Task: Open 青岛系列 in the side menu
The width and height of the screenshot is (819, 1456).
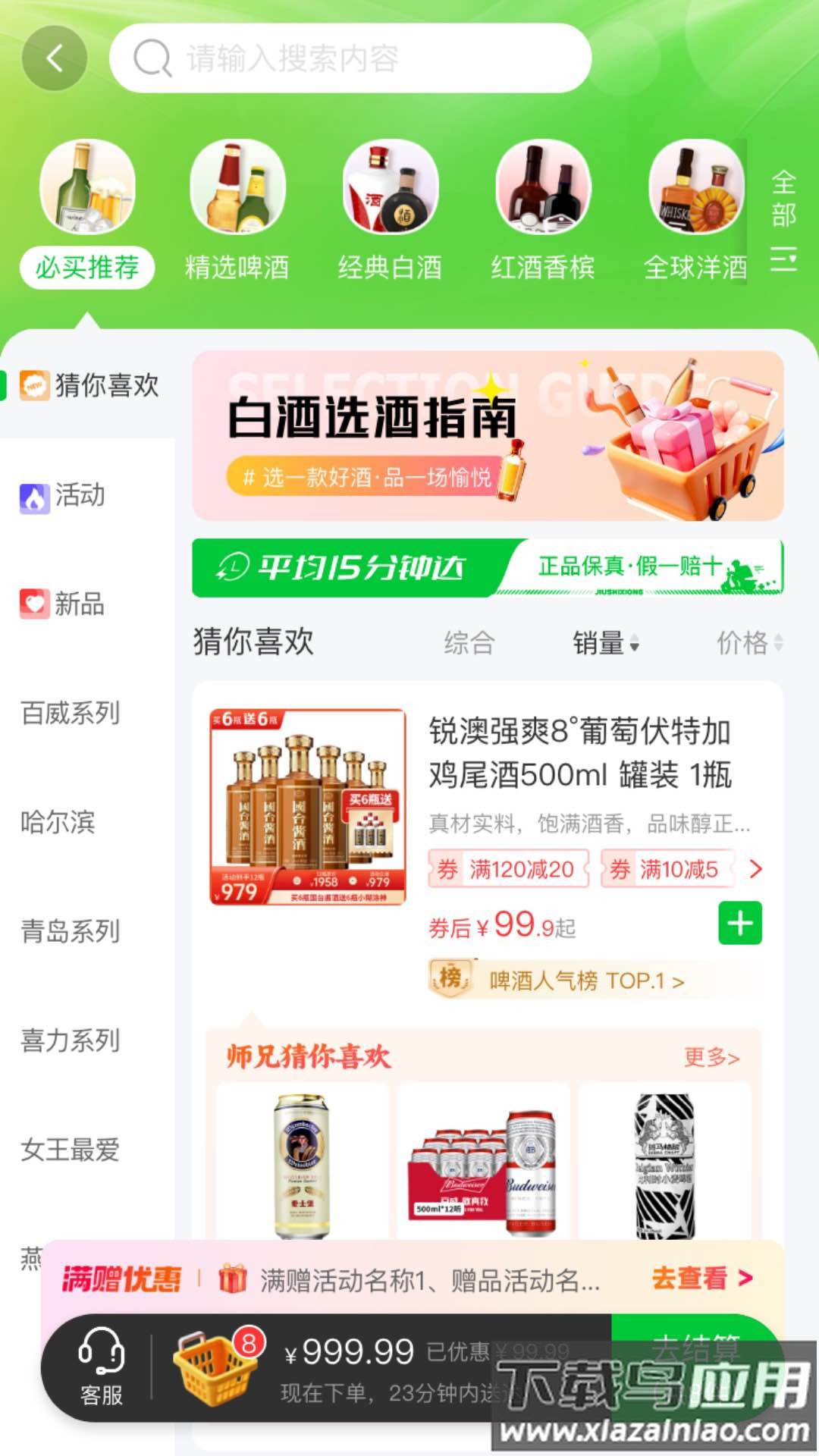Action: 71,932
